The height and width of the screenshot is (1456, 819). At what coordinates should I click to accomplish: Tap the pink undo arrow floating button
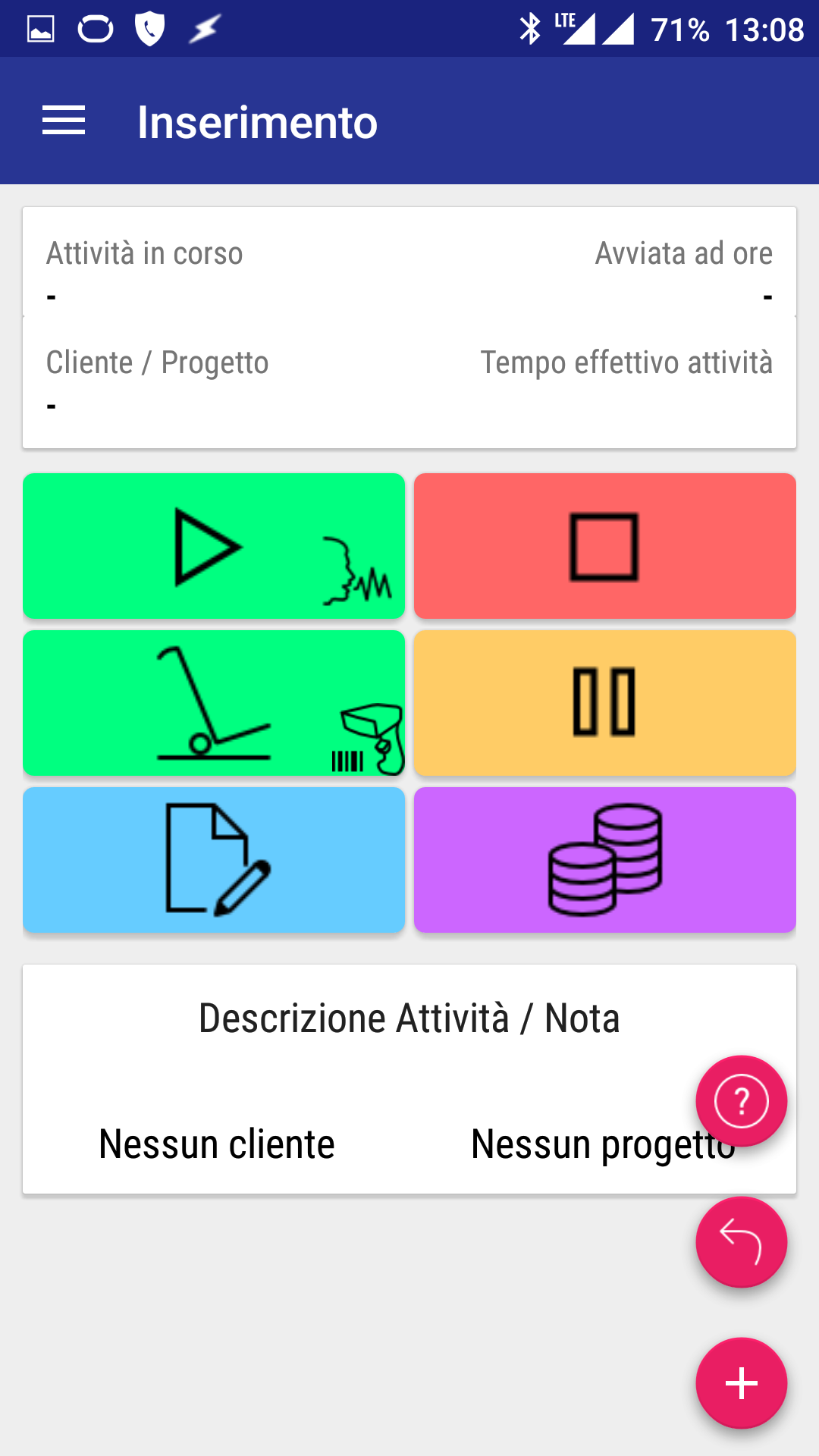point(742,1242)
